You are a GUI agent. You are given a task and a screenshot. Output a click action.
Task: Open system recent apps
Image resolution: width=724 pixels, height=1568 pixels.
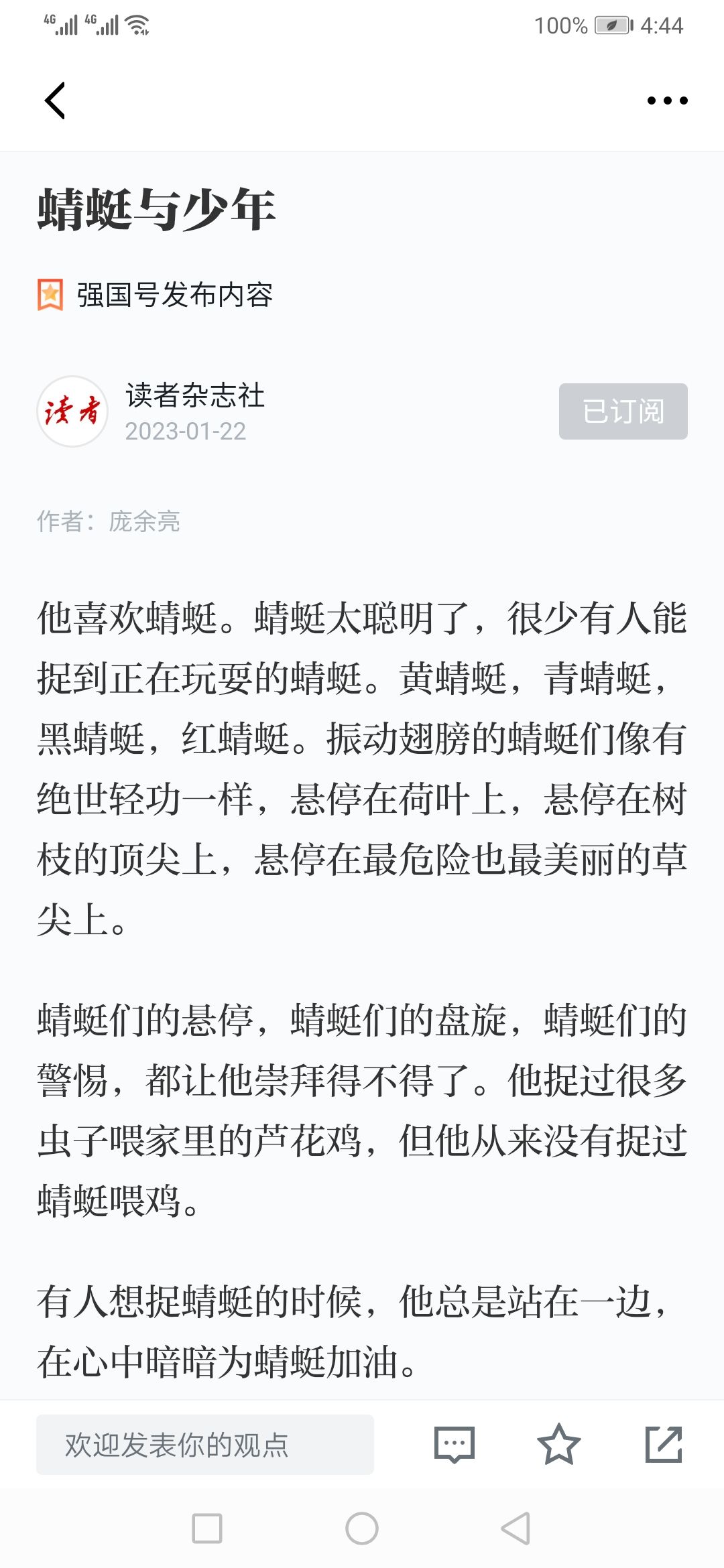(x=207, y=1528)
